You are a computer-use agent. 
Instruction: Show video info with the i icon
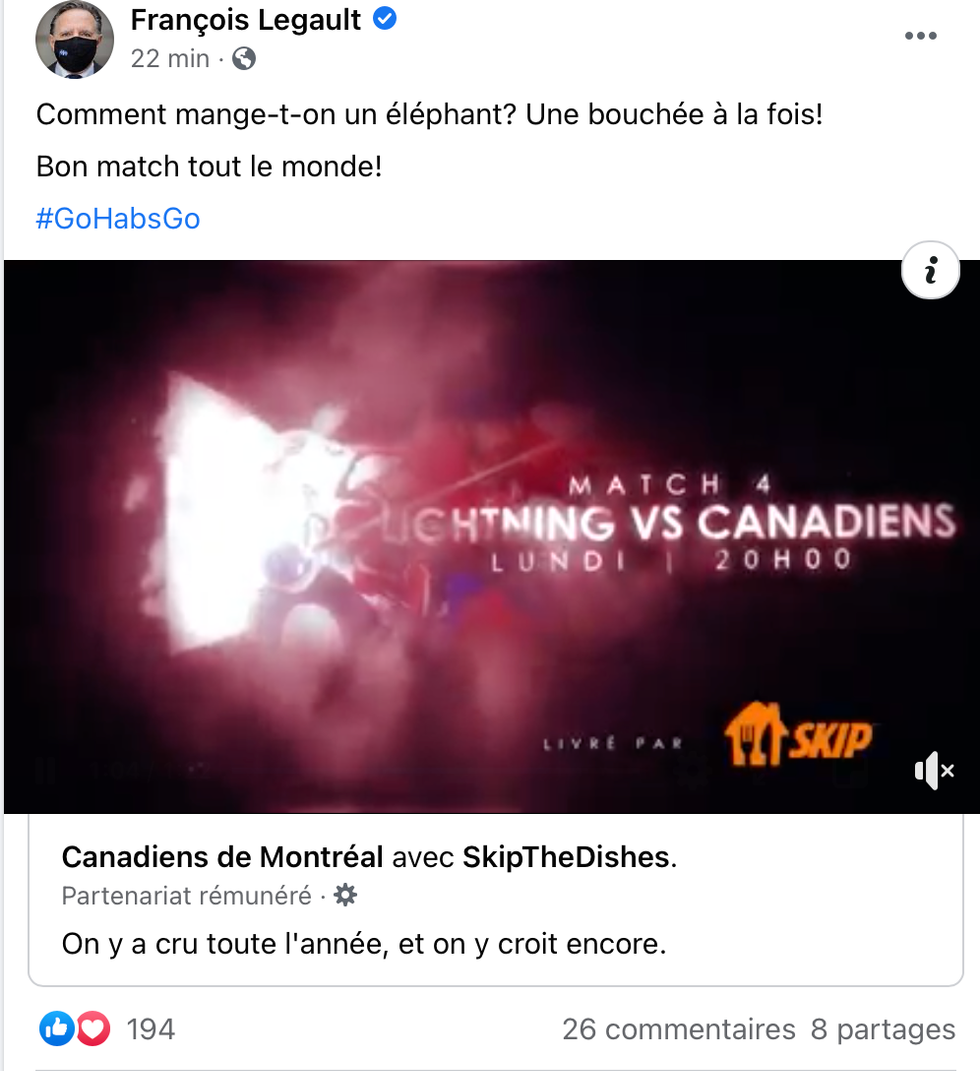931,270
